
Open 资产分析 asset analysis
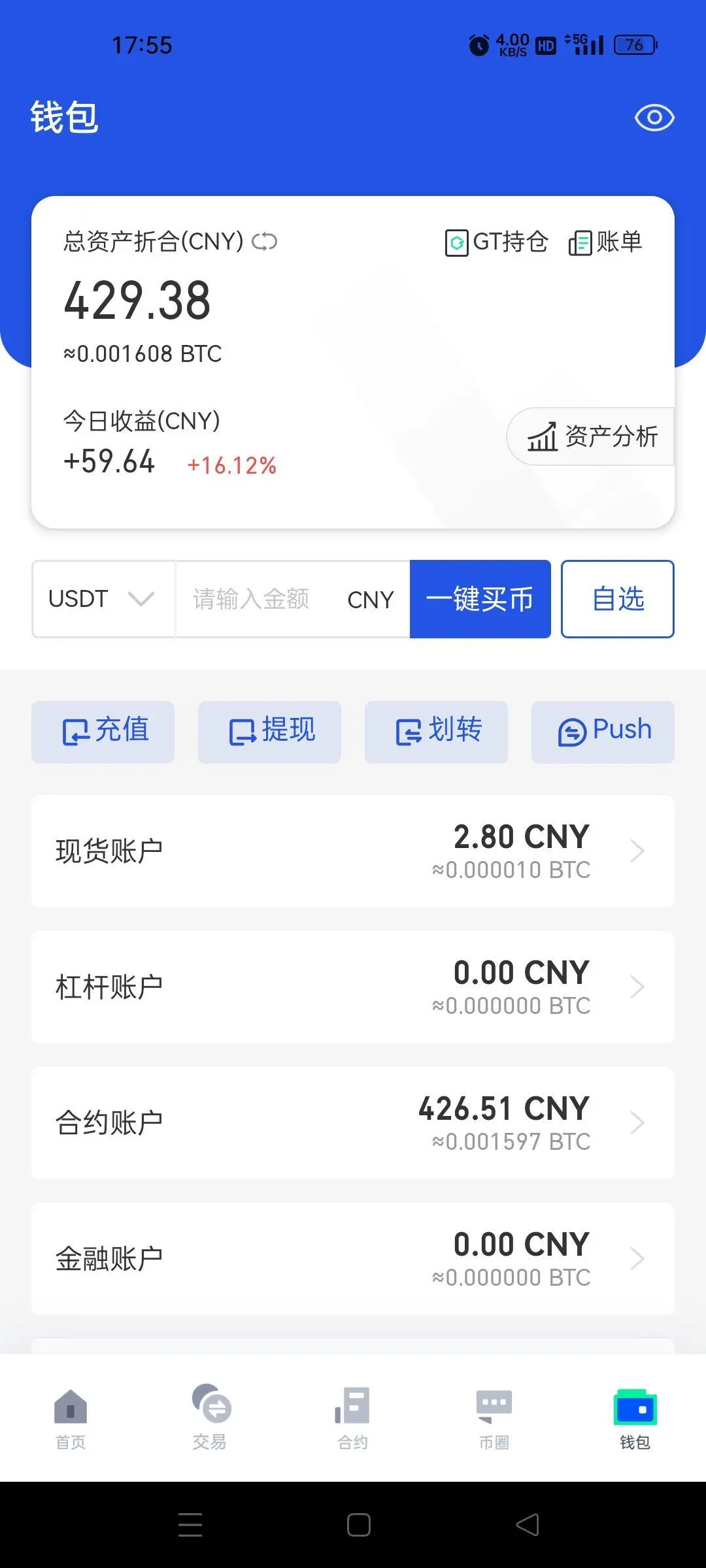click(591, 436)
